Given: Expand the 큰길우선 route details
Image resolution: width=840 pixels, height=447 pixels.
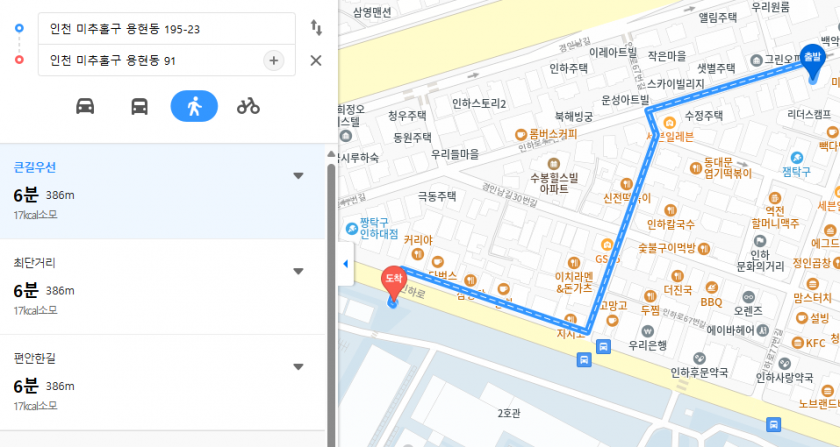Looking at the screenshot, I should point(298,176).
